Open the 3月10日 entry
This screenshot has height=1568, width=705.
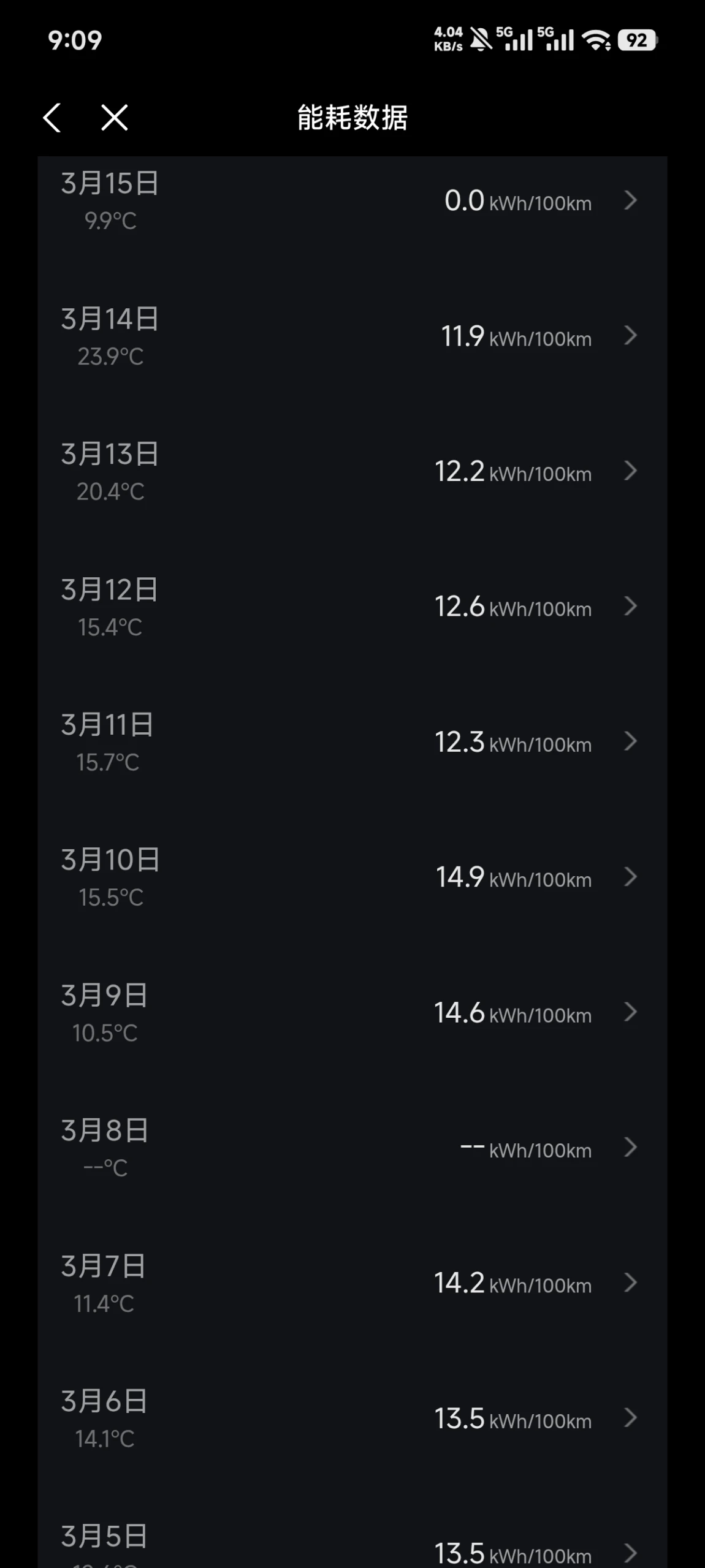pos(352,878)
